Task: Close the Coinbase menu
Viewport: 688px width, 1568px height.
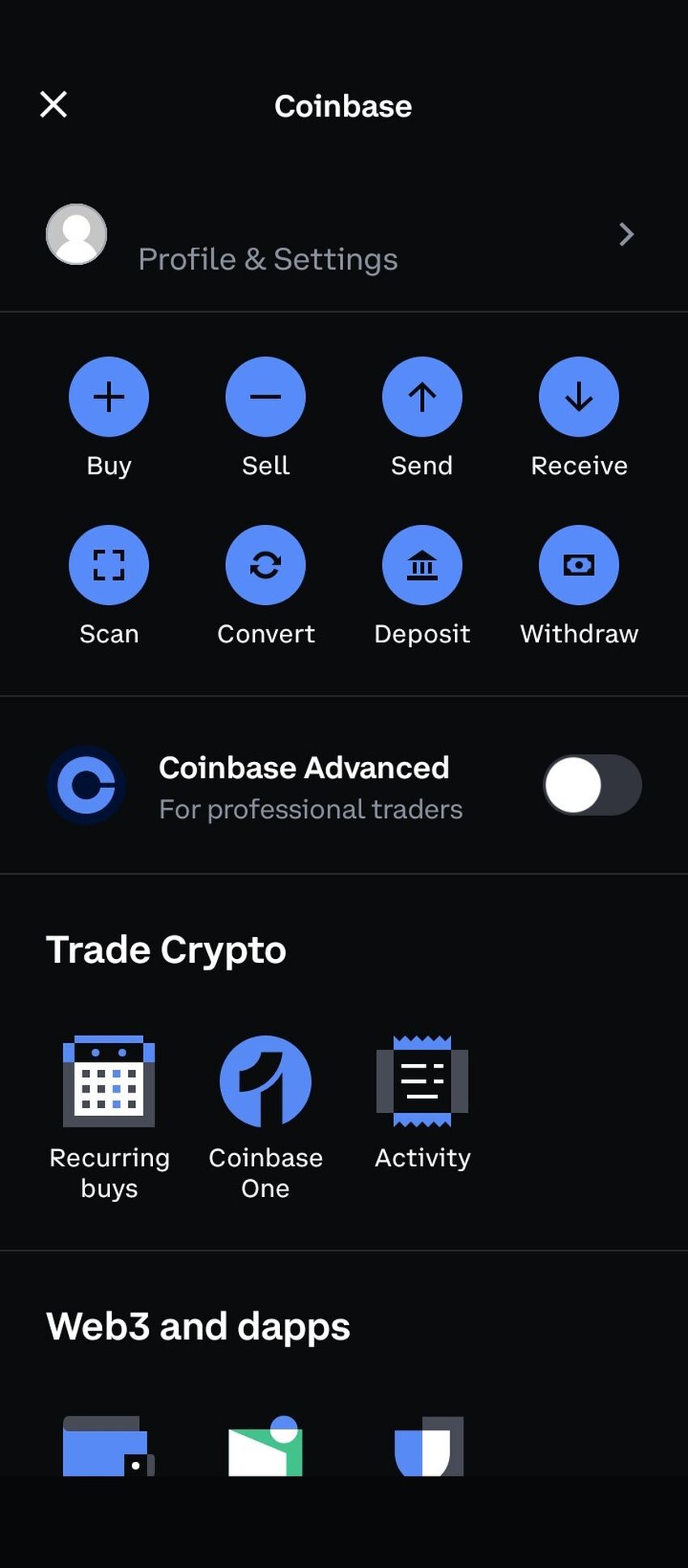Action: tap(53, 104)
